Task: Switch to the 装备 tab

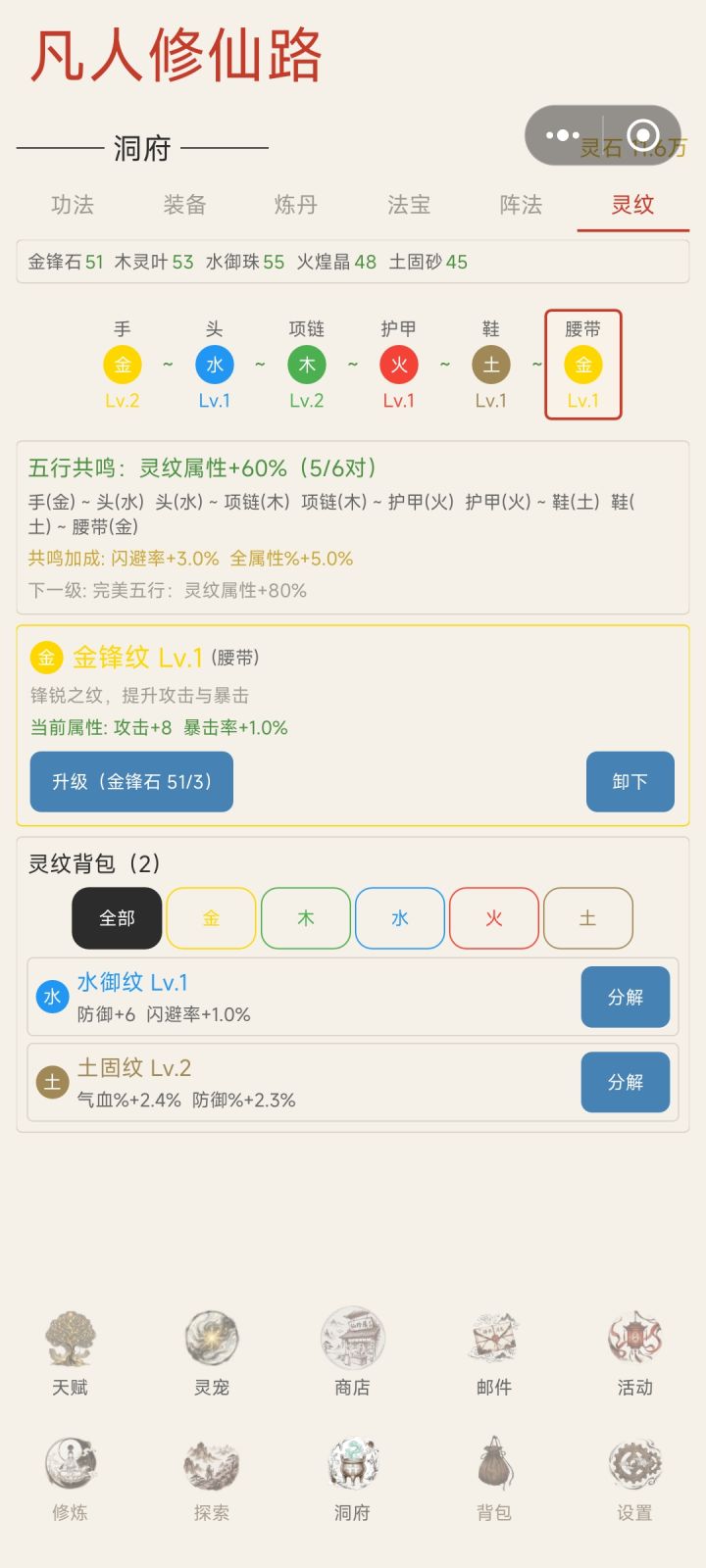Action: 182,206
